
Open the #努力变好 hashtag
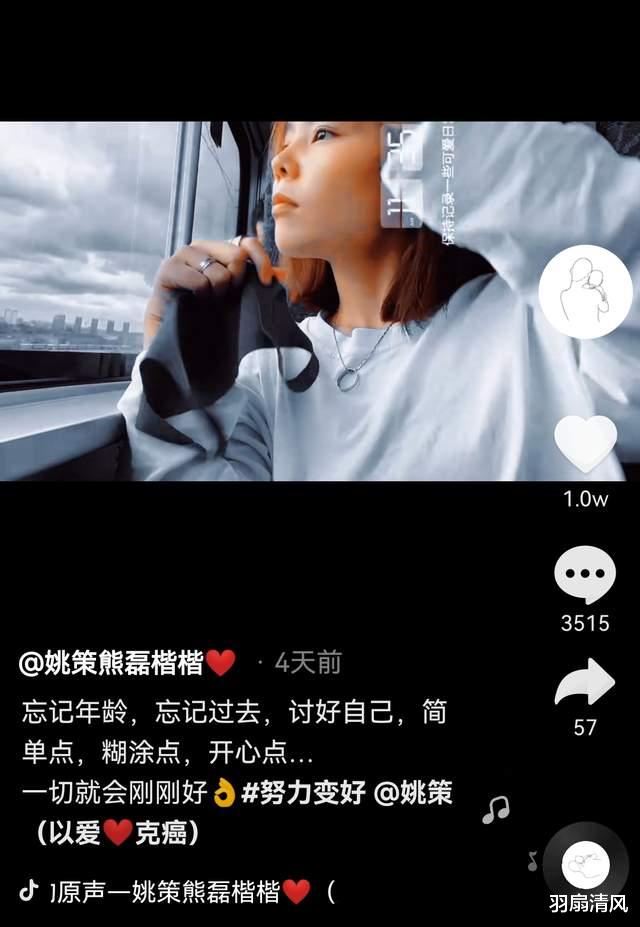pyautogui.click(x=304, y=793)
